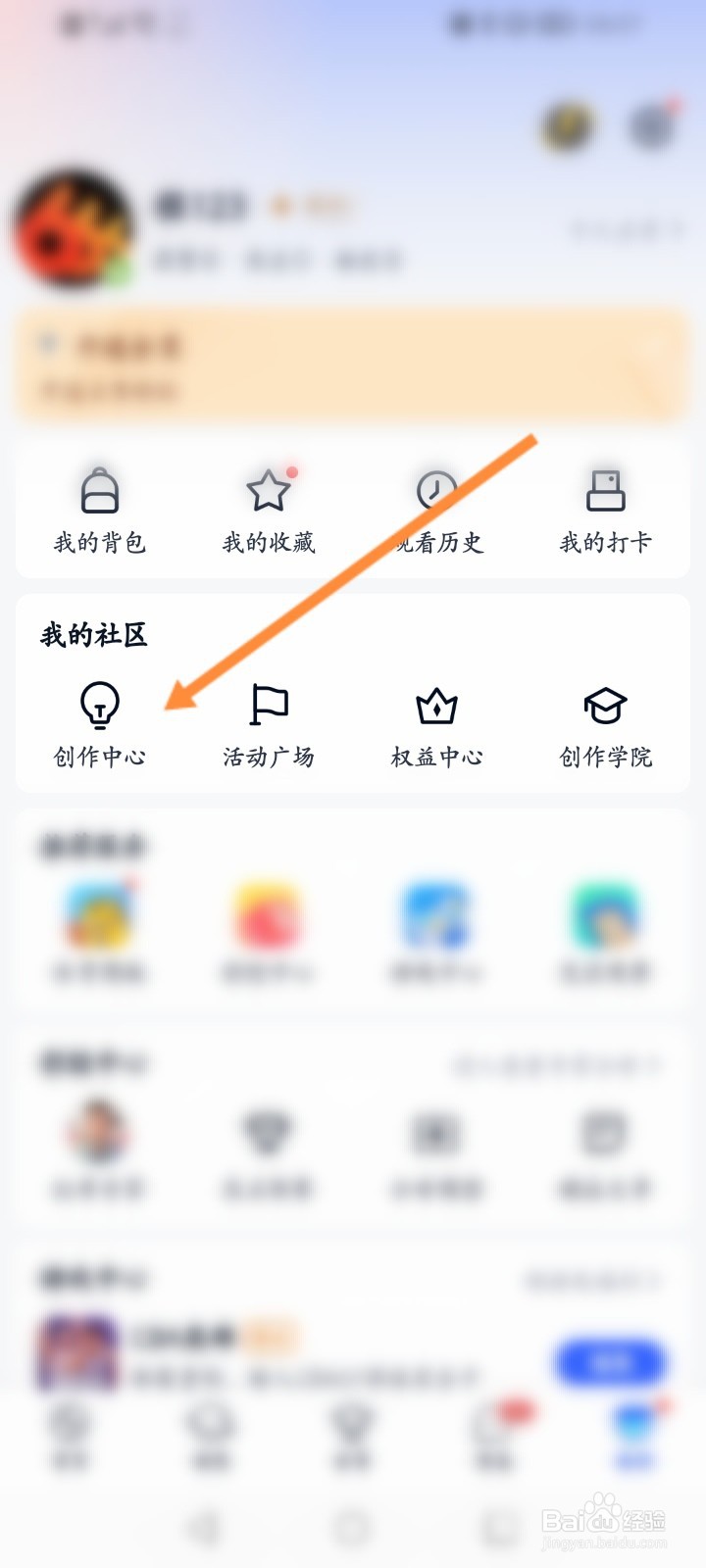The height and width of the screenshot is (1568, 706).
Task: Open 我的打卡 check-in
Action: coord(605,512)
